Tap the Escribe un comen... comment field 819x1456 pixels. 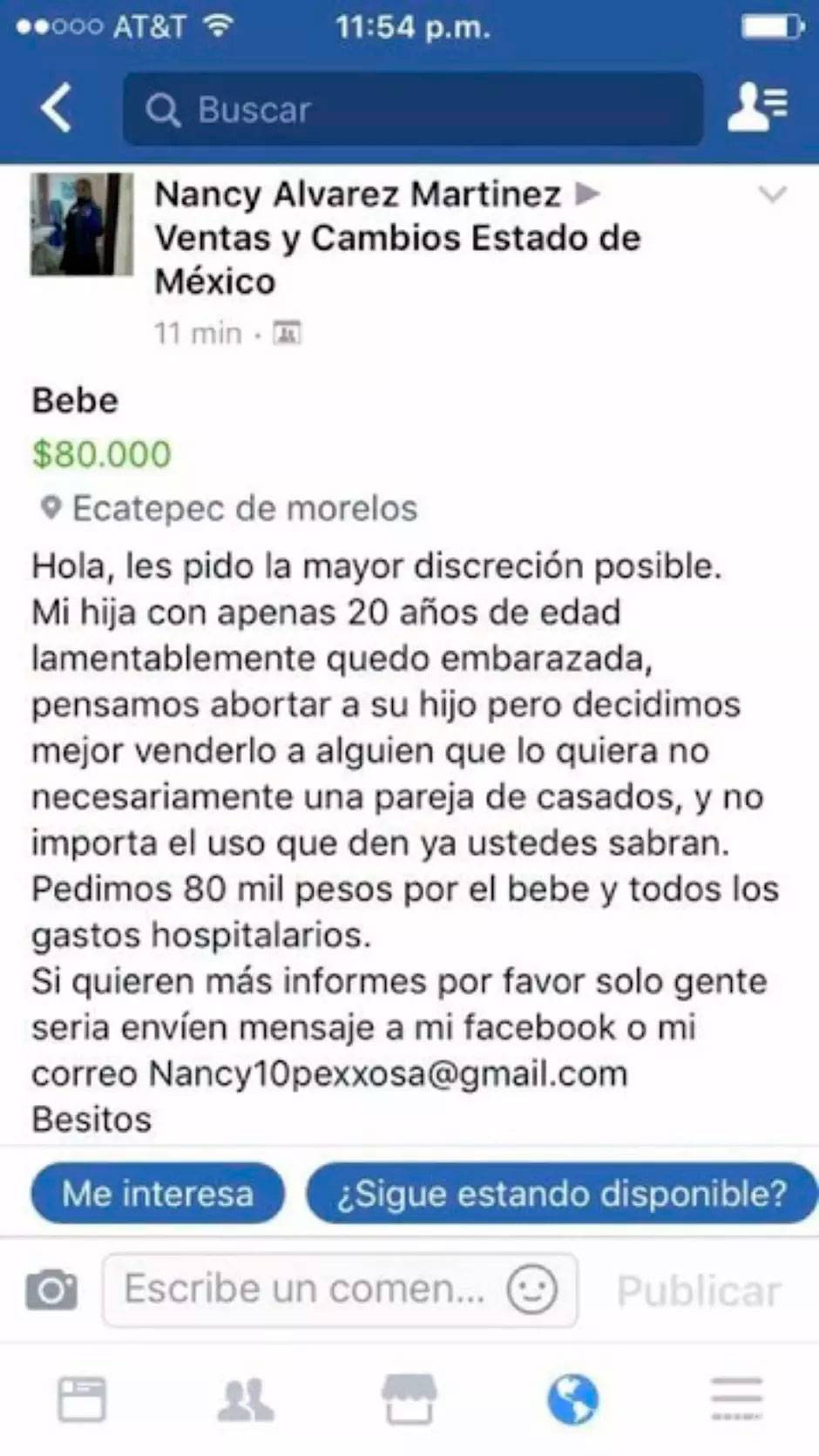(x=301, y=1288)
